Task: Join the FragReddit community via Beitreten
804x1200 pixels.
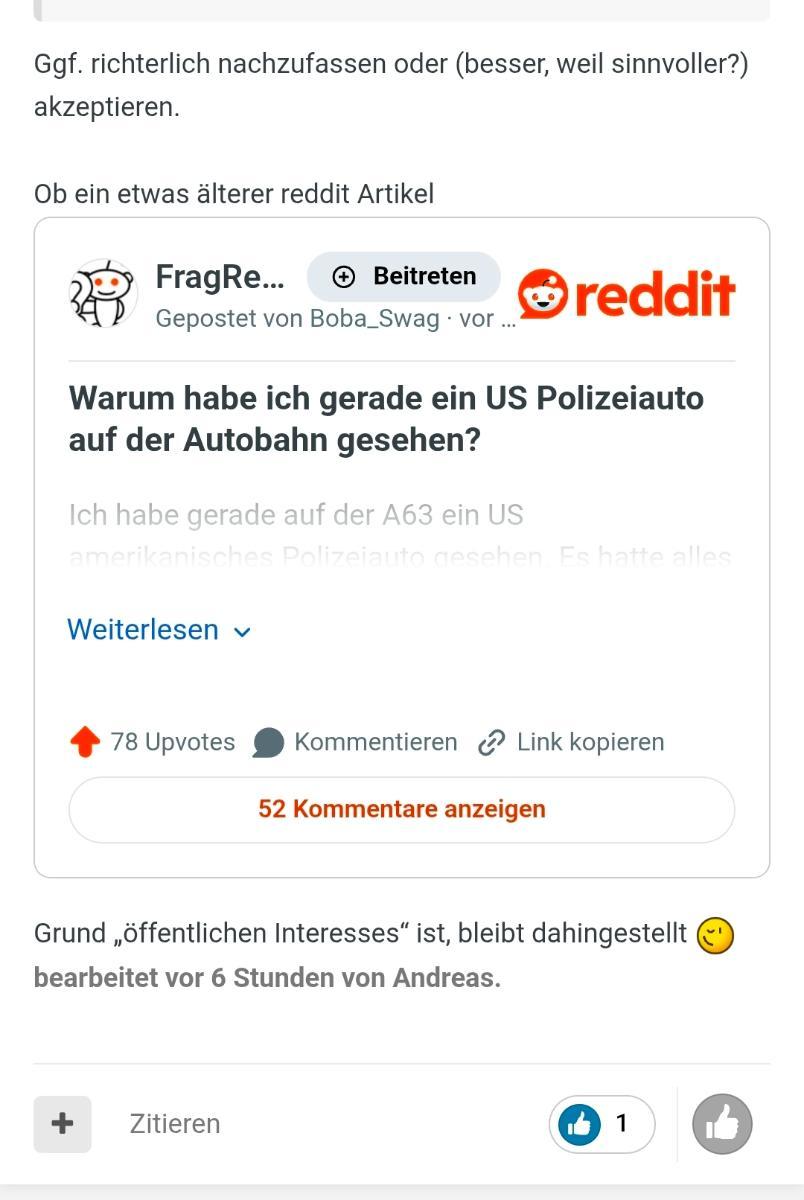Action: point(404,277)
